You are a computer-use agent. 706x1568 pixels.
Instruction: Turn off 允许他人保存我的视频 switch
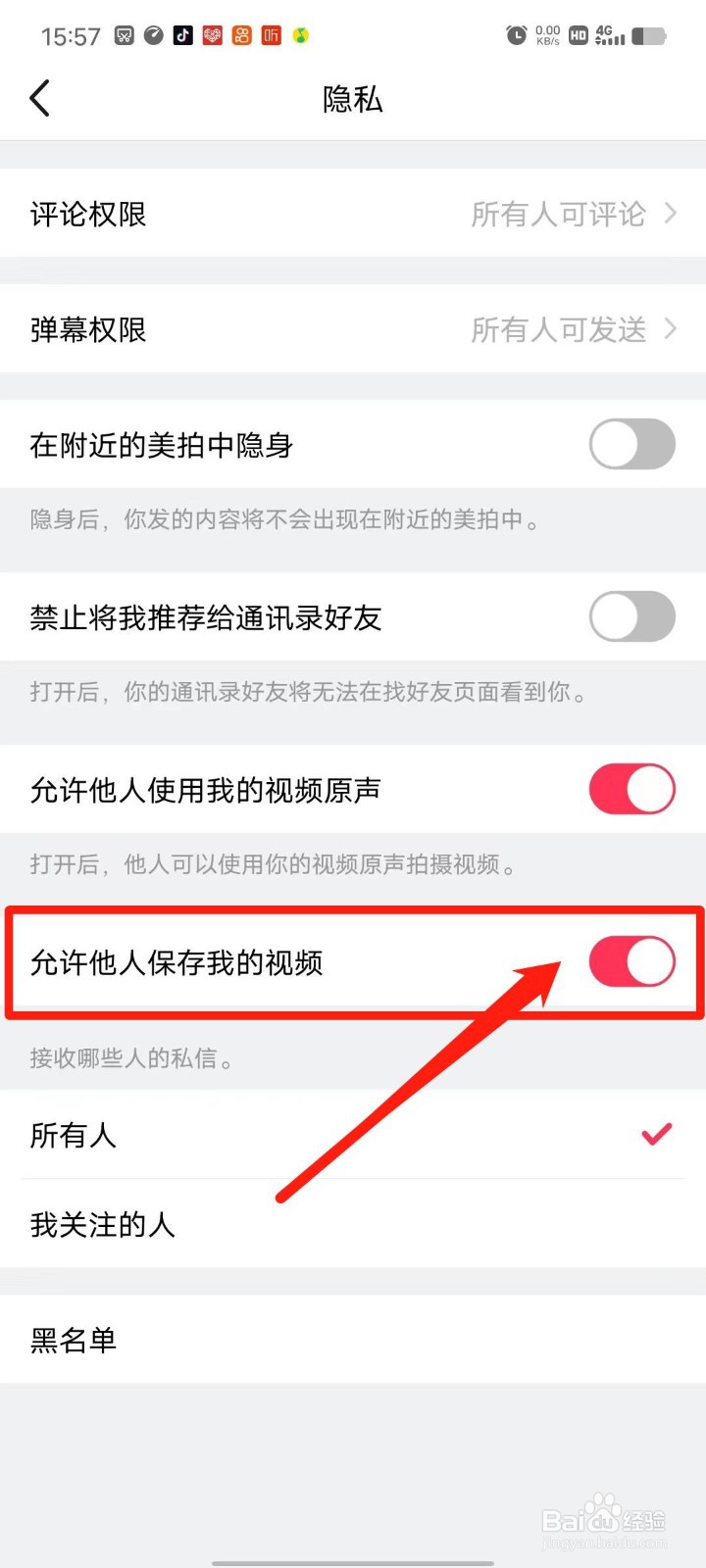click(x=631, y=961)
